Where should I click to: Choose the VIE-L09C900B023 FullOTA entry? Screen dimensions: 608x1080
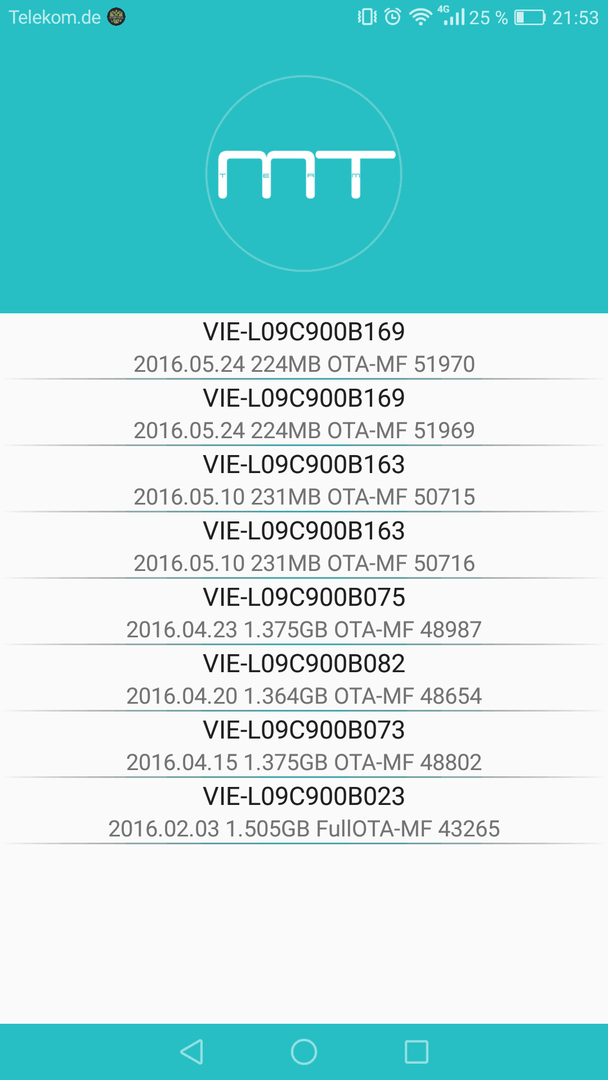pos(304,811)
